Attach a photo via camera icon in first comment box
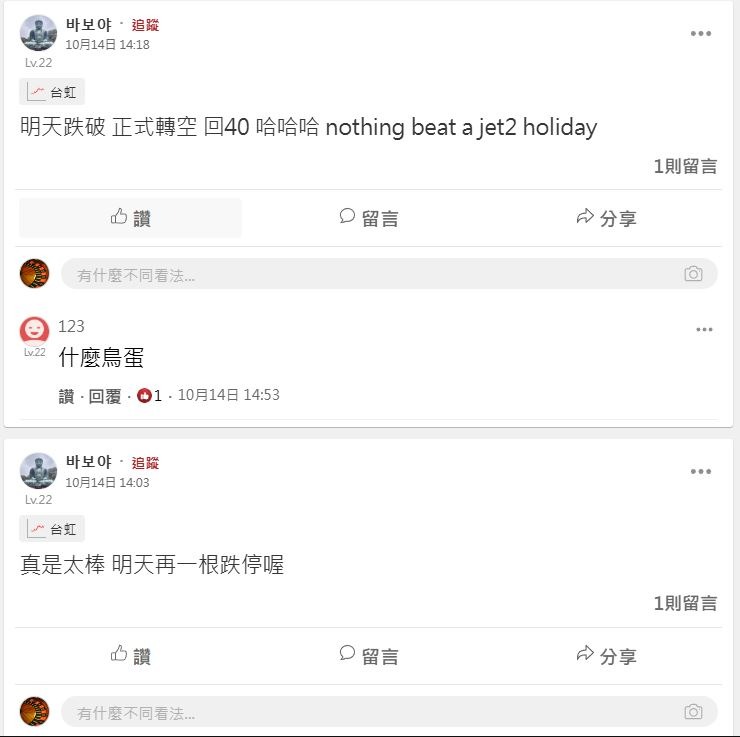 [x=693, y=274]
